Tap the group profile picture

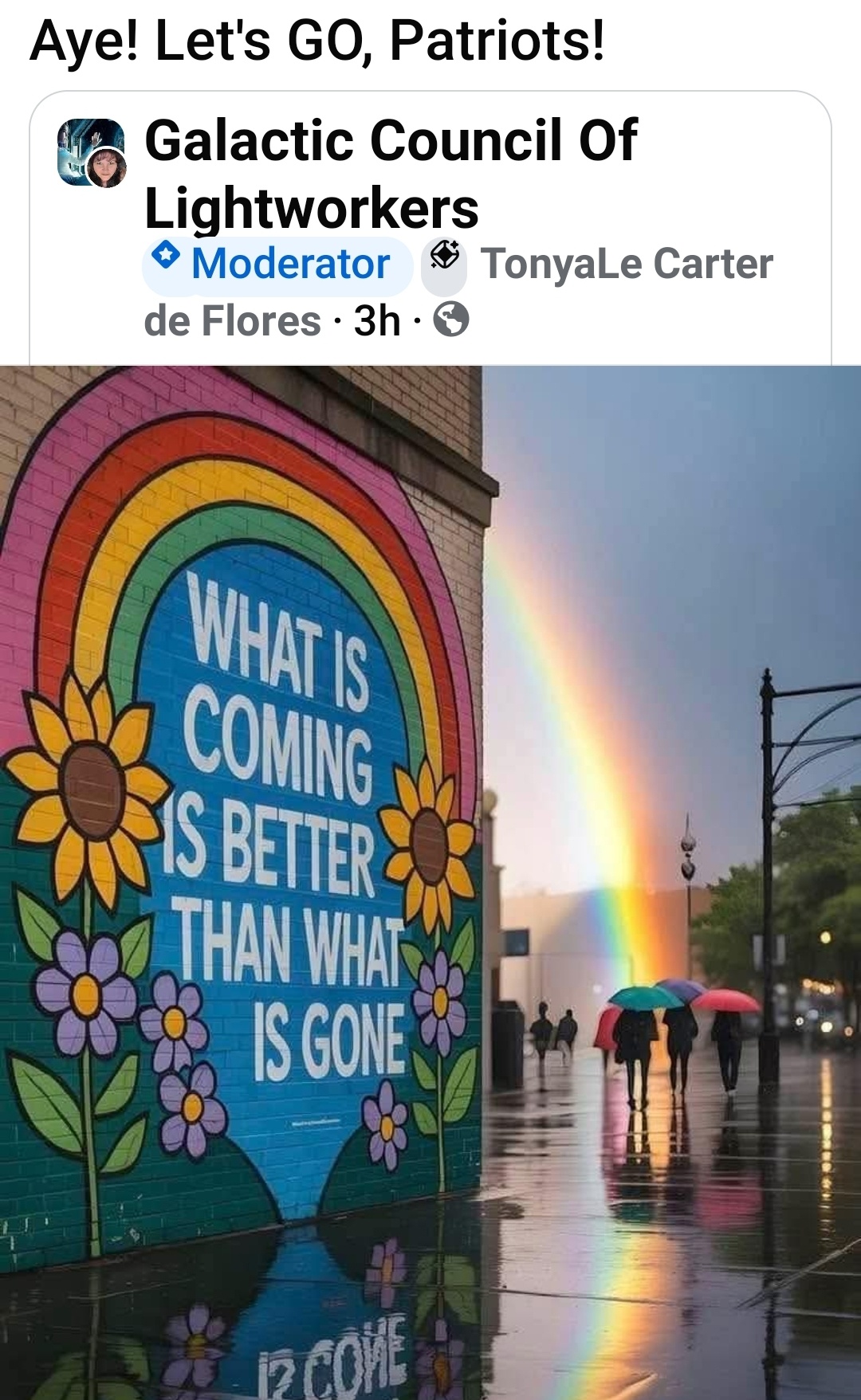point(92,153)
